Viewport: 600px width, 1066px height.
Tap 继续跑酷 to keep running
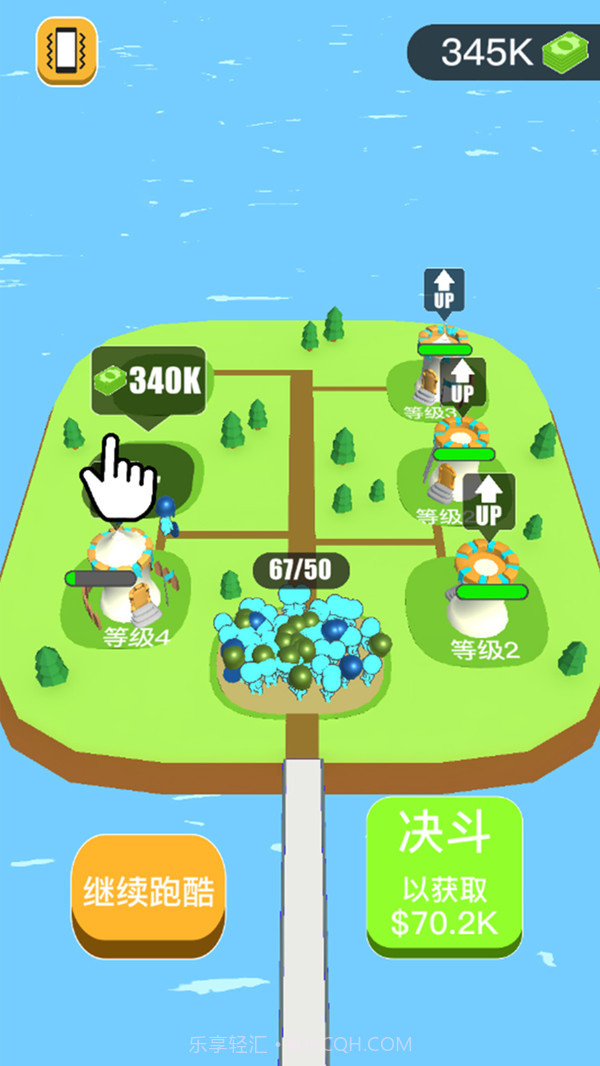pyautogui.click(x=148, y=891)
